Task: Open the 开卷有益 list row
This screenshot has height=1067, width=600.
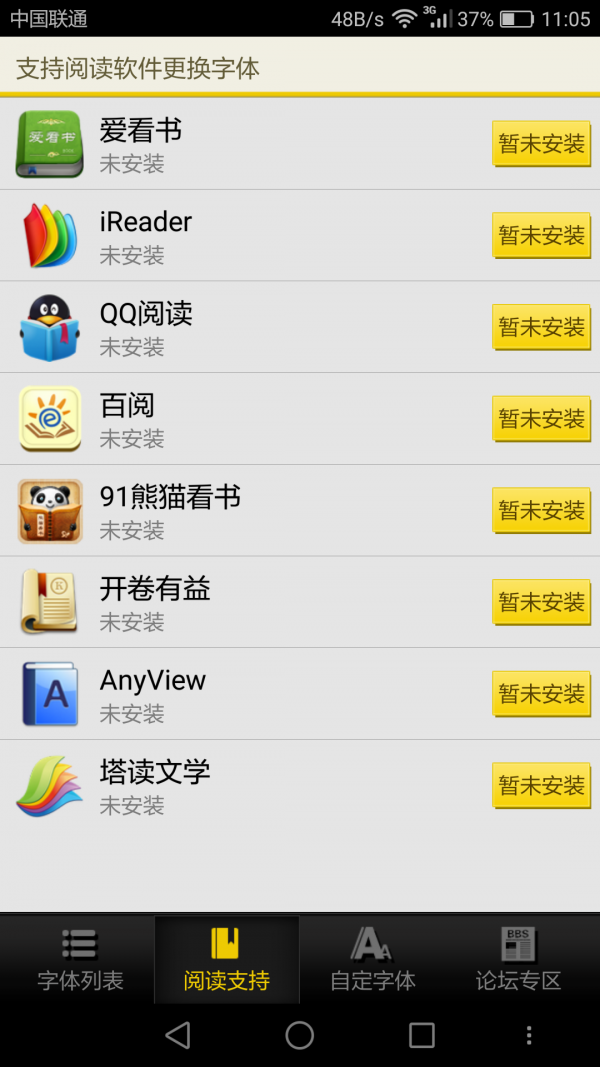Action: [x=250, y=603]
